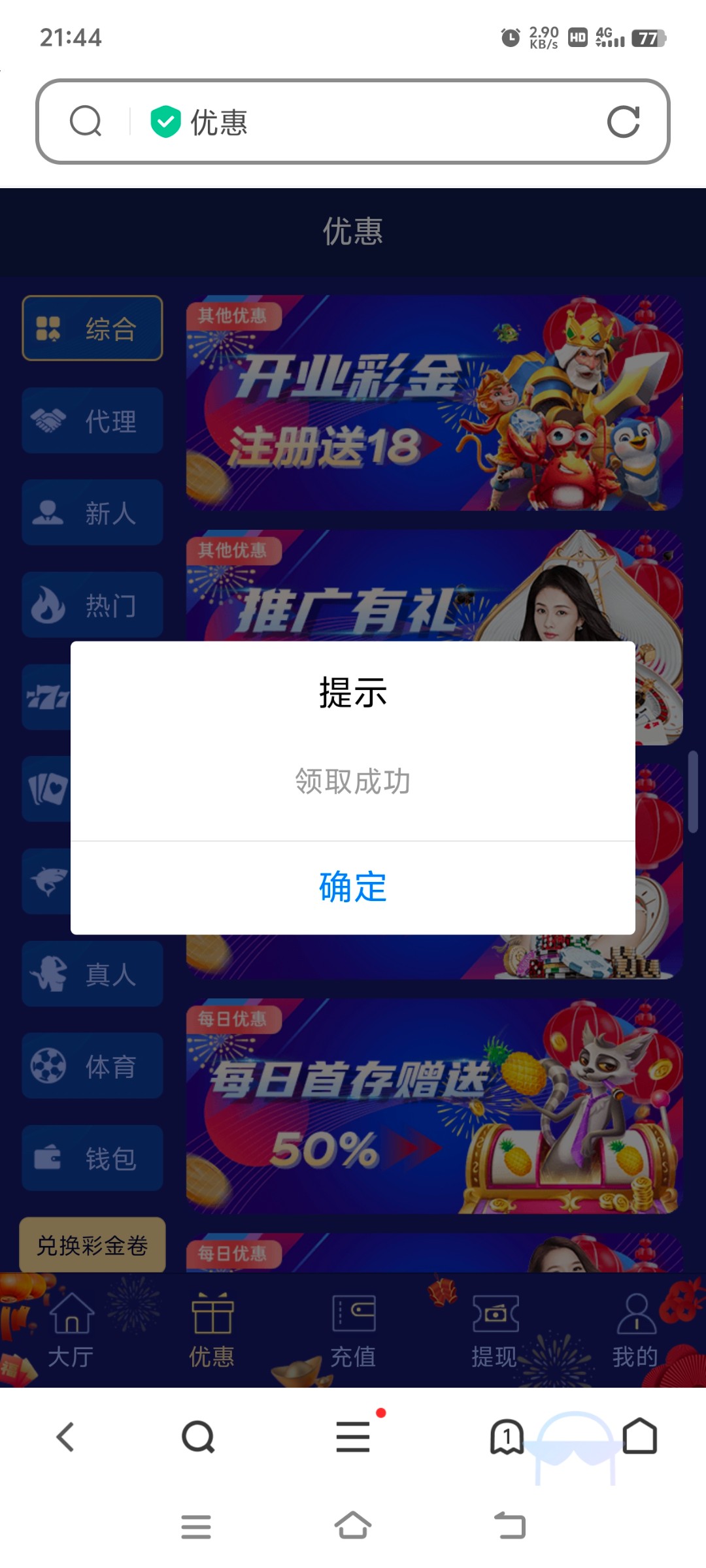The height and width of the screenshot is (1568, 706).
Task: Open the browser menu with the red dot
Action: 354,1437
